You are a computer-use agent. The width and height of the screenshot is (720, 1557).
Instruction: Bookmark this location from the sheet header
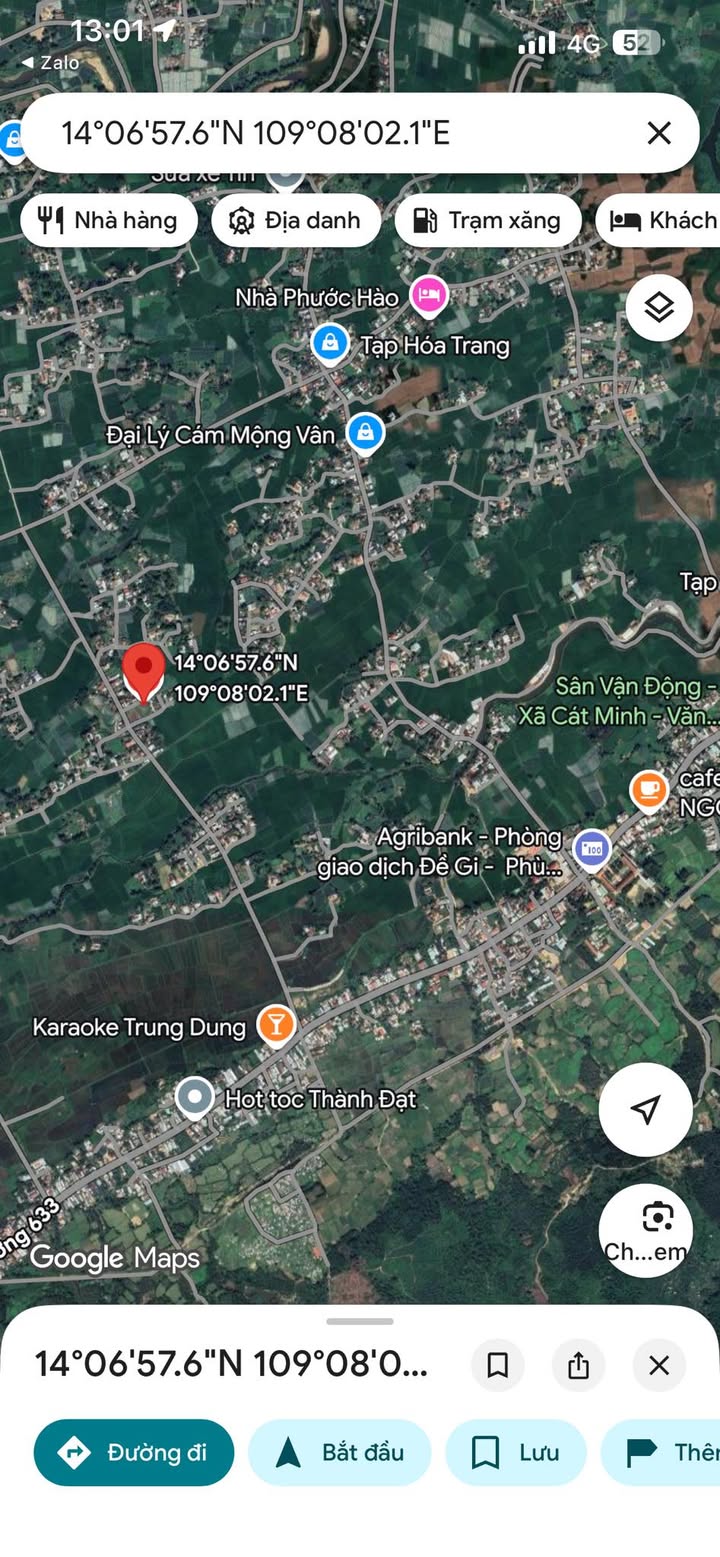coord(498,1365)
